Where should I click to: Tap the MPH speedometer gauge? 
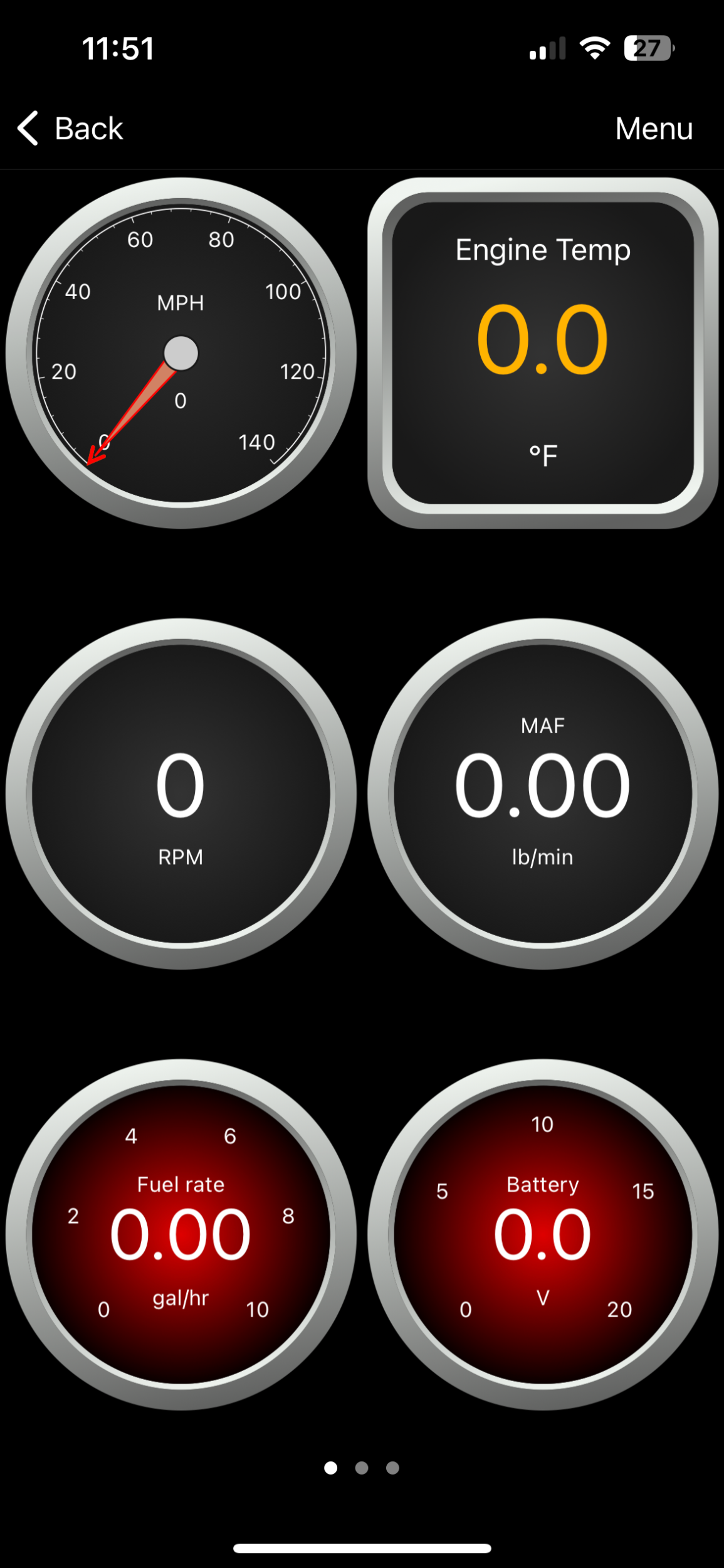[x=181, y=353]
